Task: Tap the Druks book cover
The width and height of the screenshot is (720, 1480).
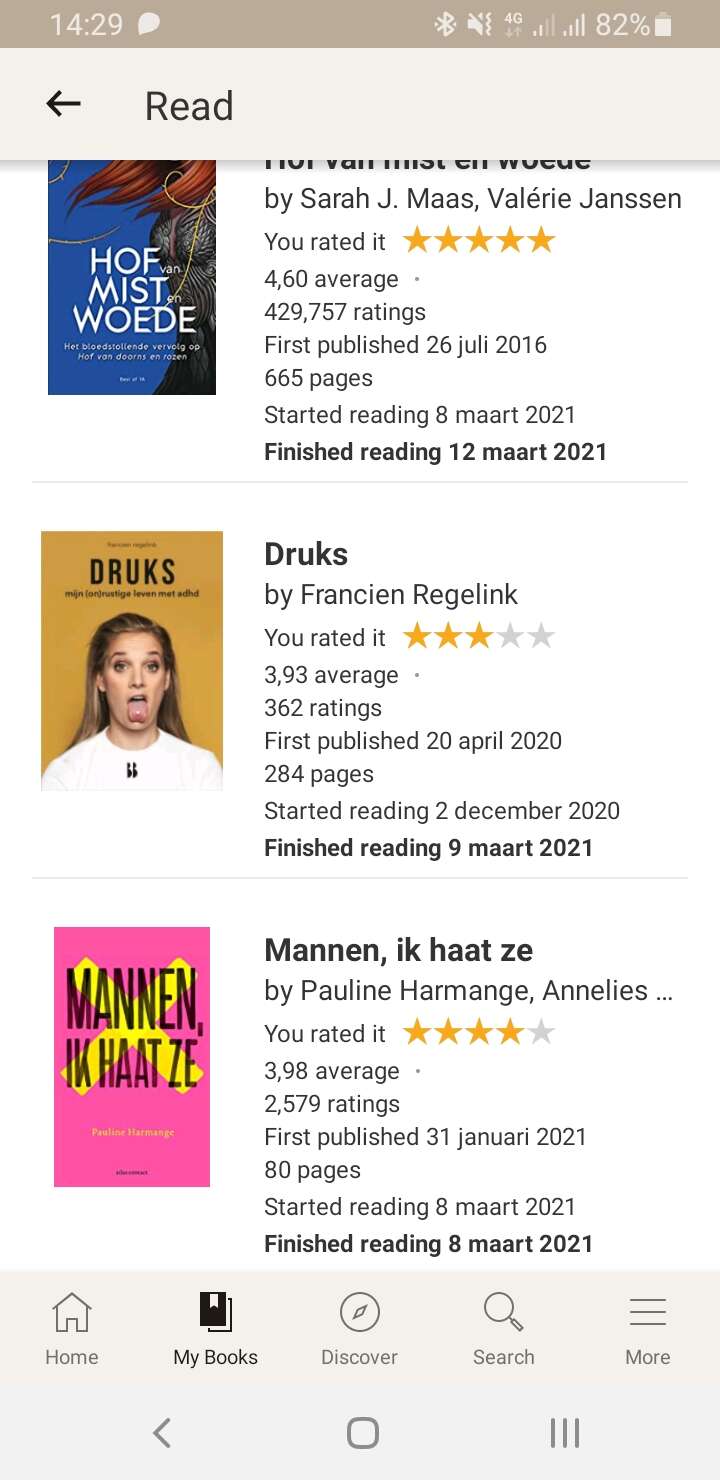Action: coord(132,661)
